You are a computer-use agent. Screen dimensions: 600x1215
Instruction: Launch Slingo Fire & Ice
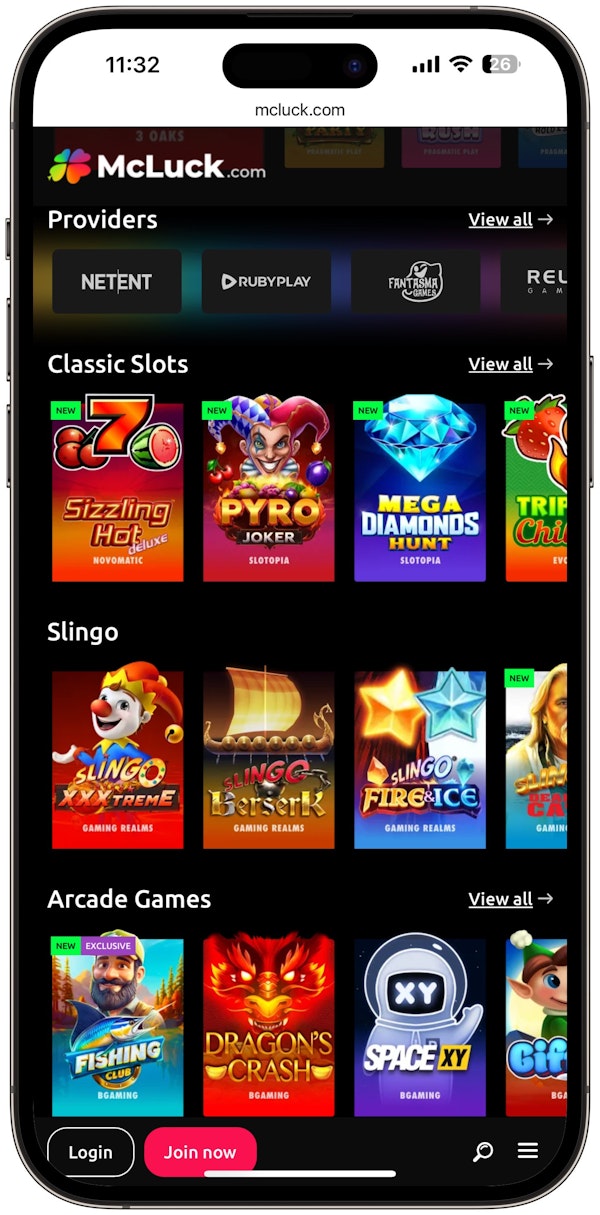tap(420, 759)
